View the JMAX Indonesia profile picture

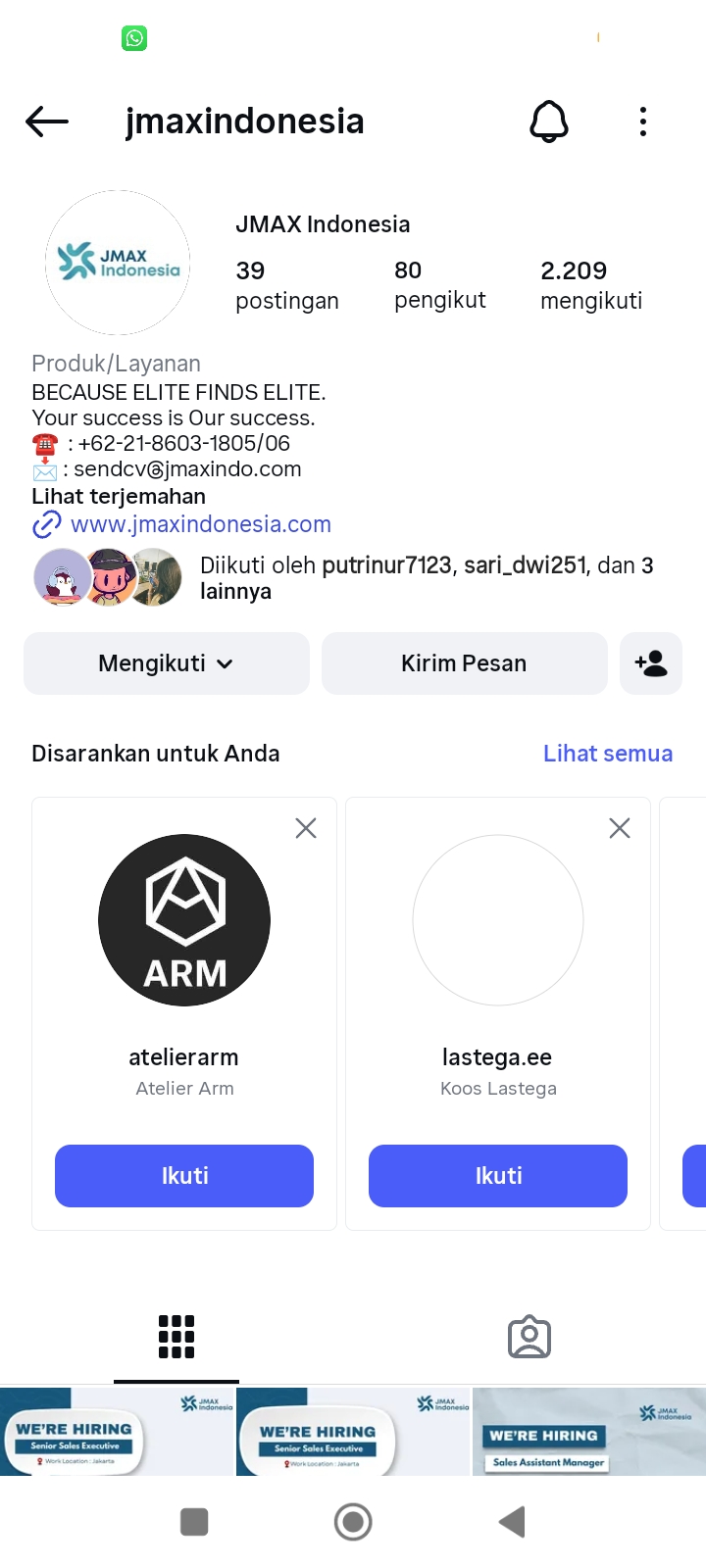118,263
